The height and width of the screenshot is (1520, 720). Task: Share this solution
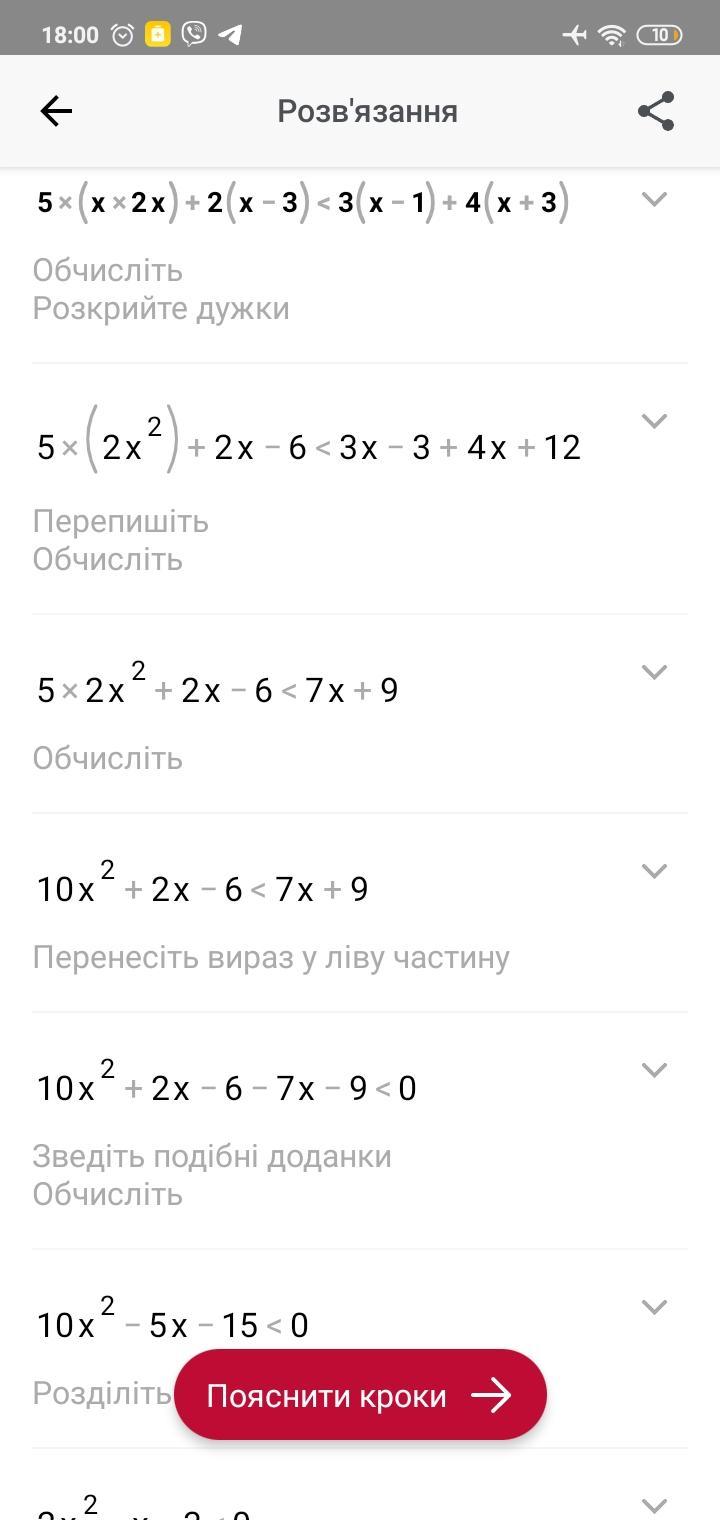pyautogui.click(x=656, y=111)
